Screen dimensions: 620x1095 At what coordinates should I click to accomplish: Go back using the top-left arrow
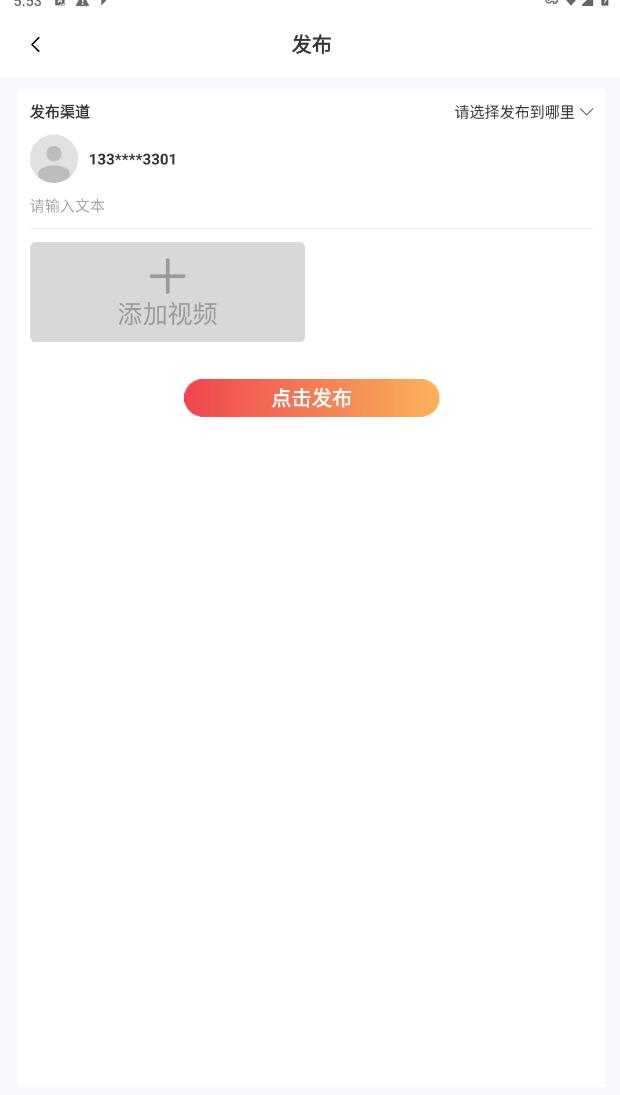[36, 45]
